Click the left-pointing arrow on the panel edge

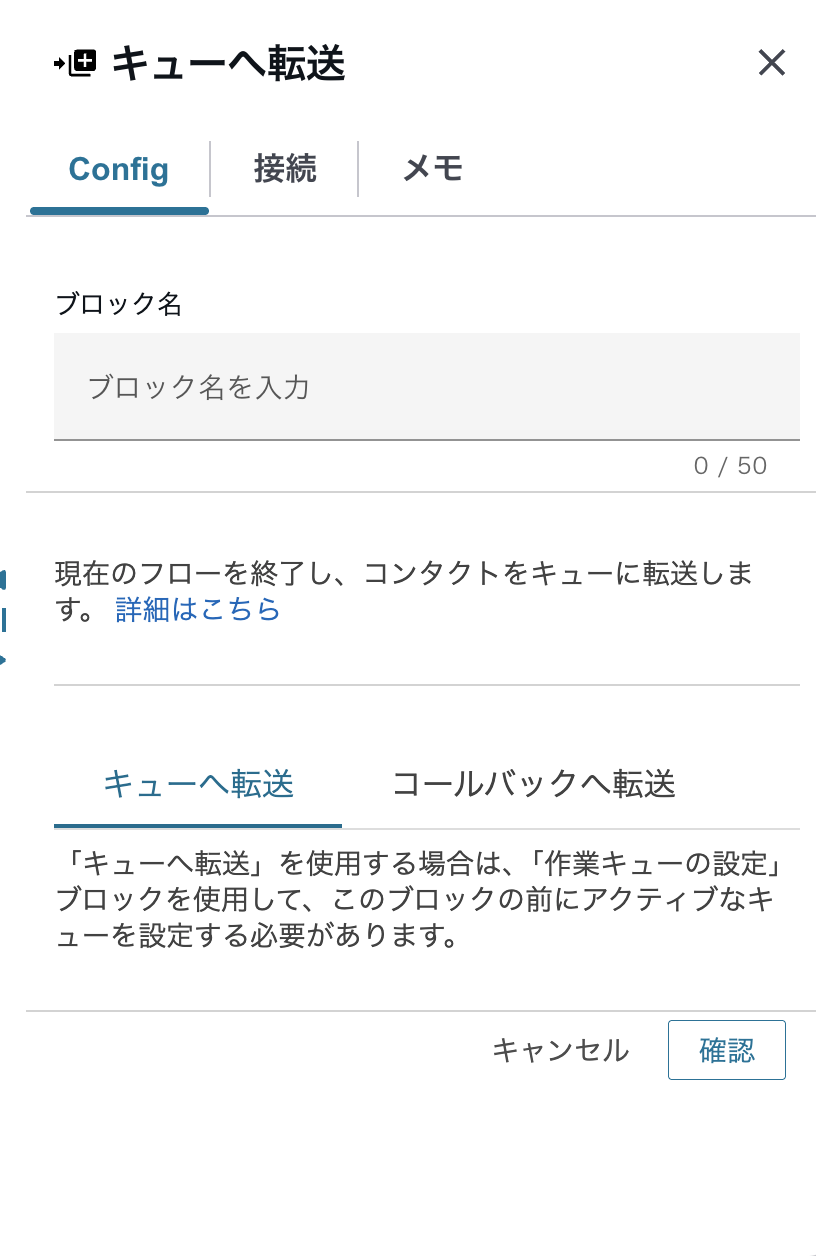(x=3, y=578)
